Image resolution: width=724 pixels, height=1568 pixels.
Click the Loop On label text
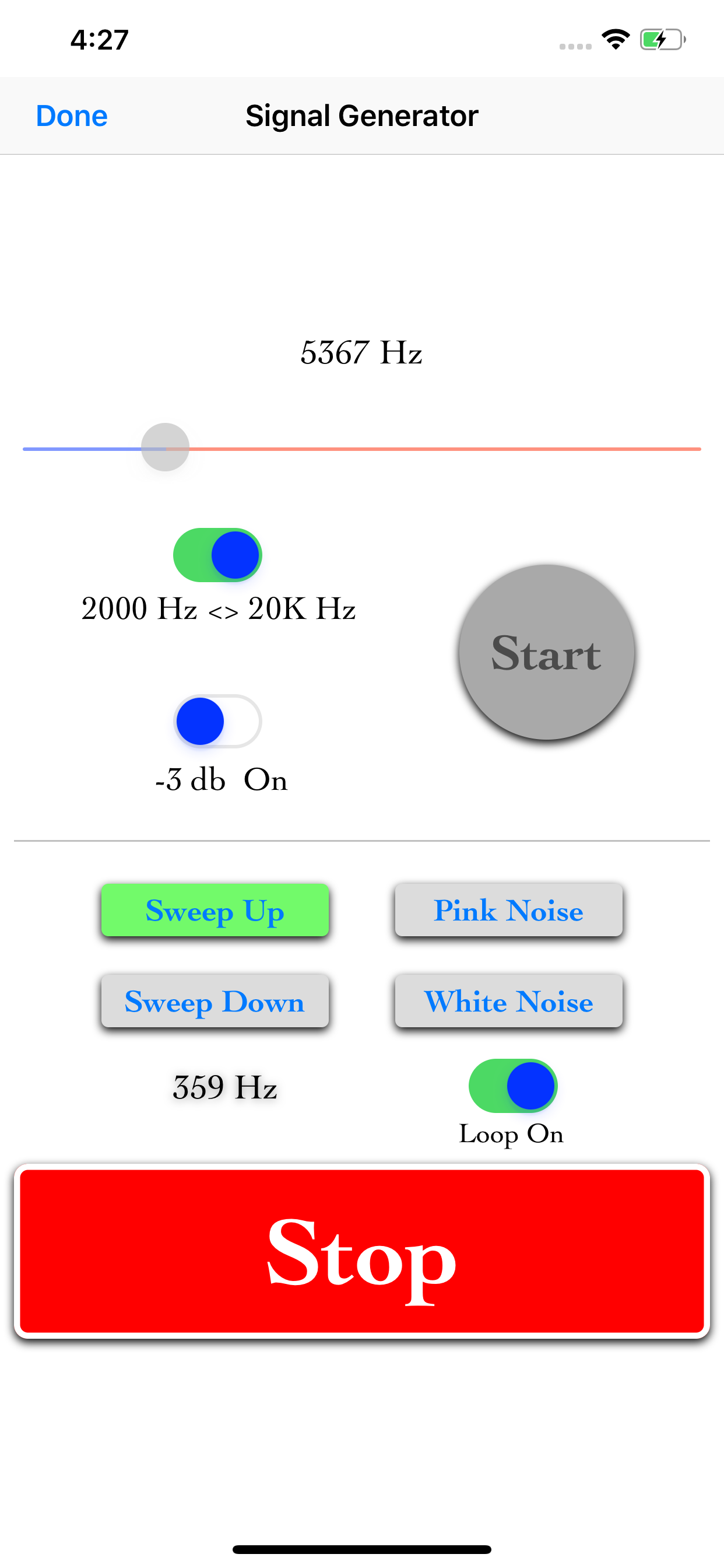point(511,1133)
